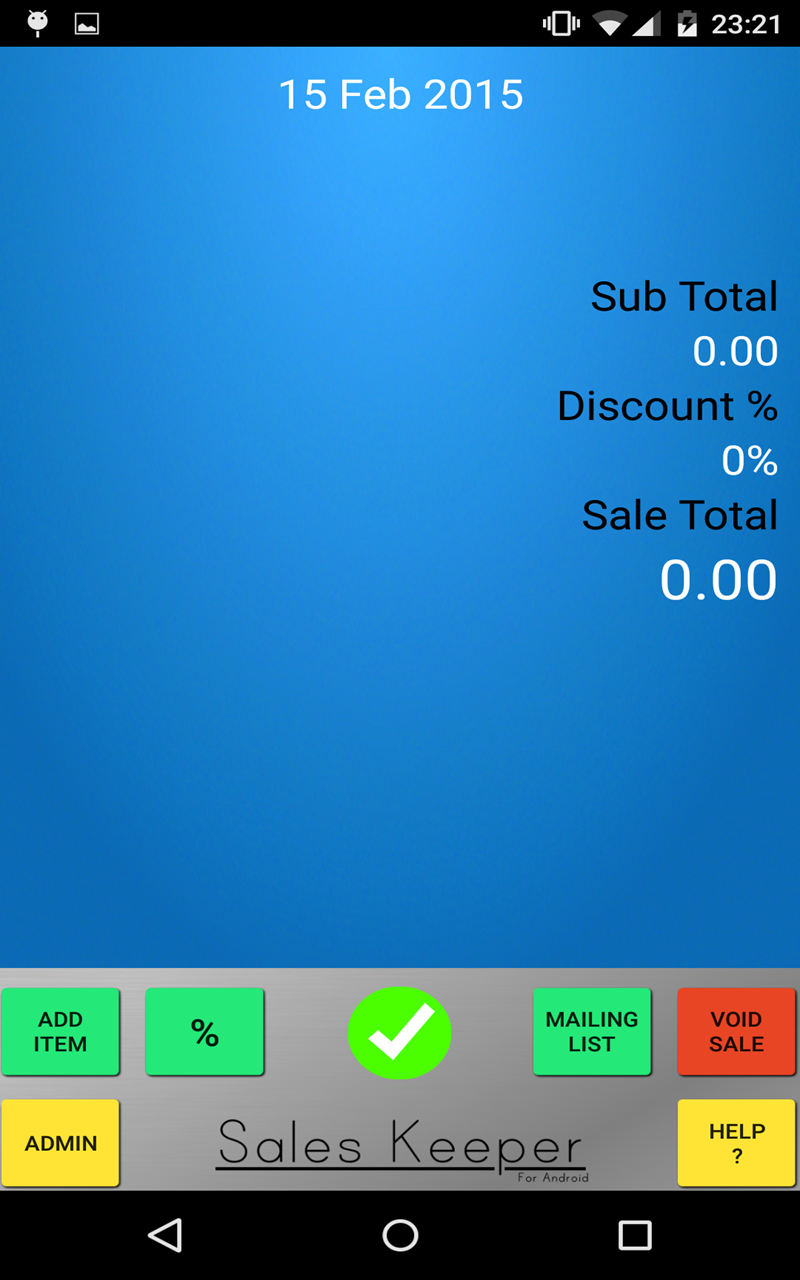Image resolution: width=800 pixels, height=1280 pixels.
Task: Tap the screenshot notification icon in the status bar
Action: (87, 22)
